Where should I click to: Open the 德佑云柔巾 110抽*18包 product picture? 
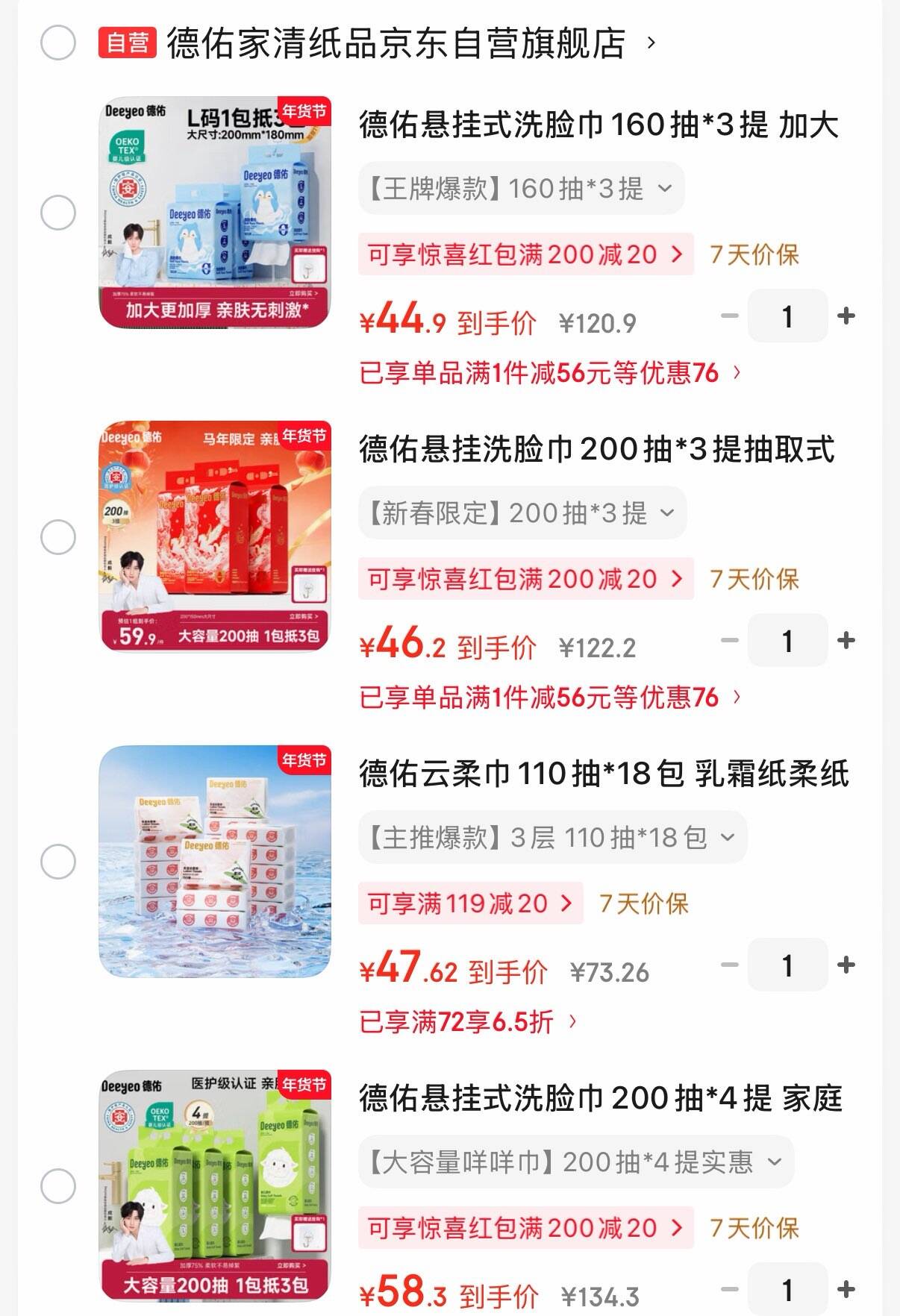(215, 862)
